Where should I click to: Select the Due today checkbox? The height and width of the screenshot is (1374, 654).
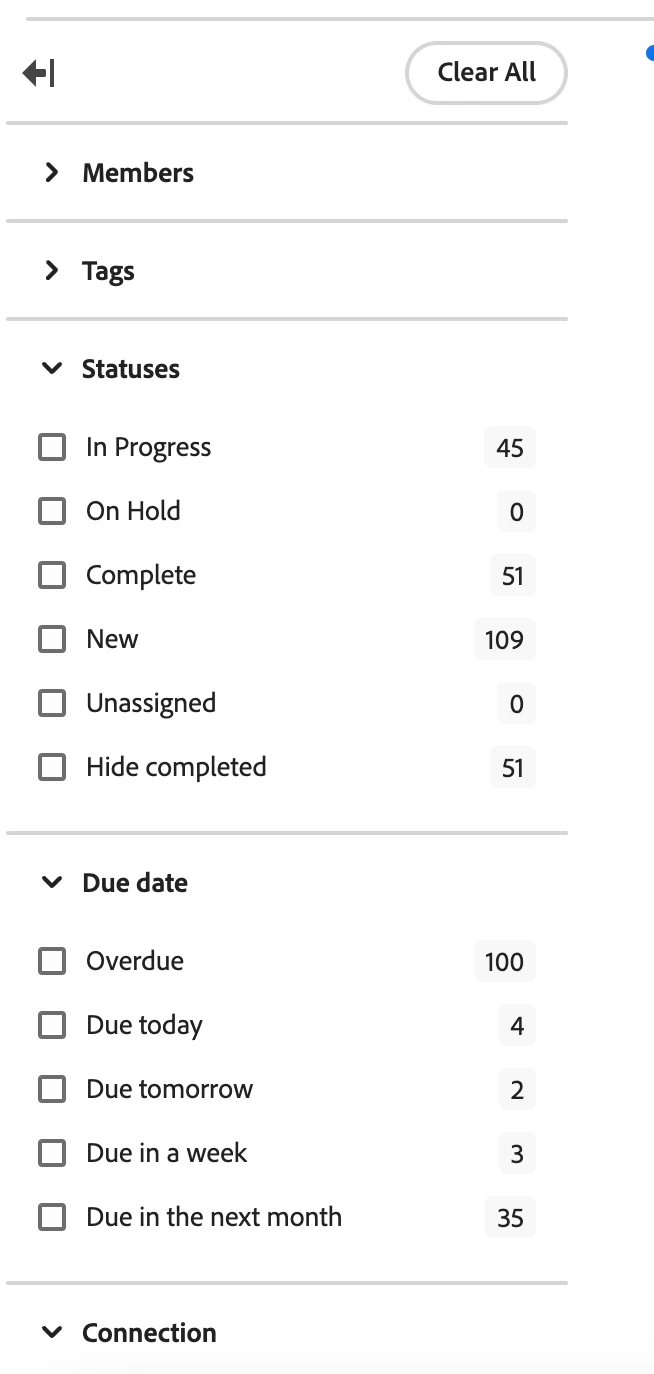[52, 1025]
